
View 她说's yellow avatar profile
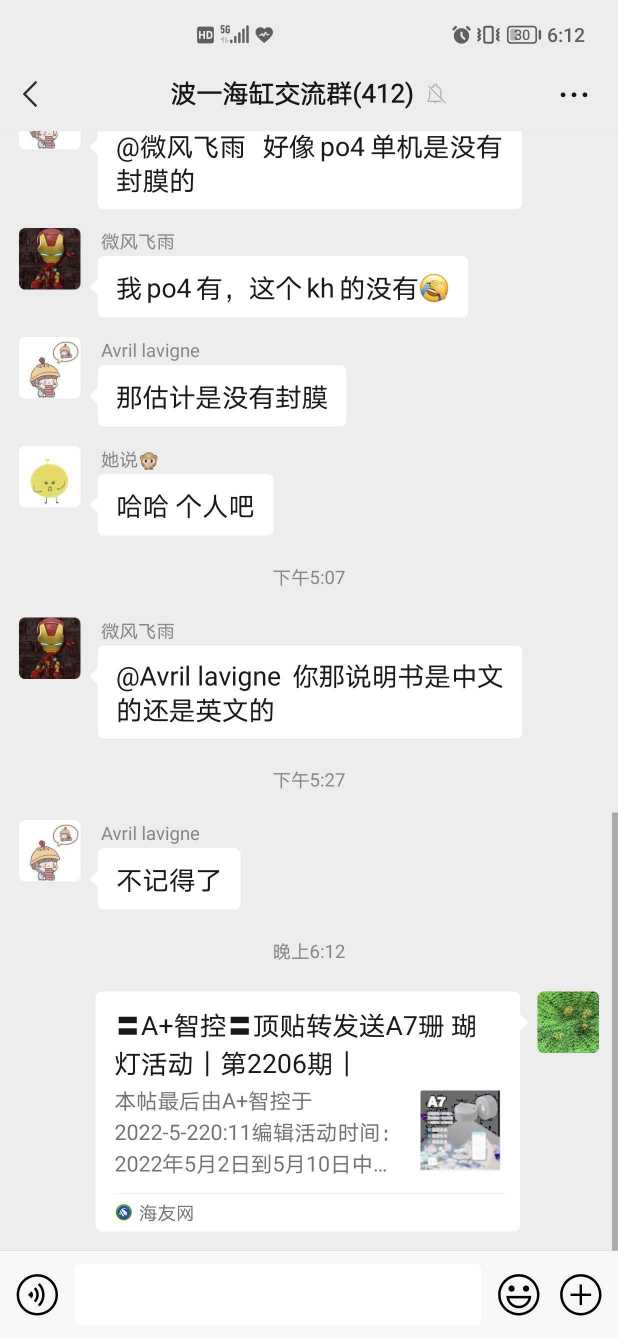(x=50, y=477)
